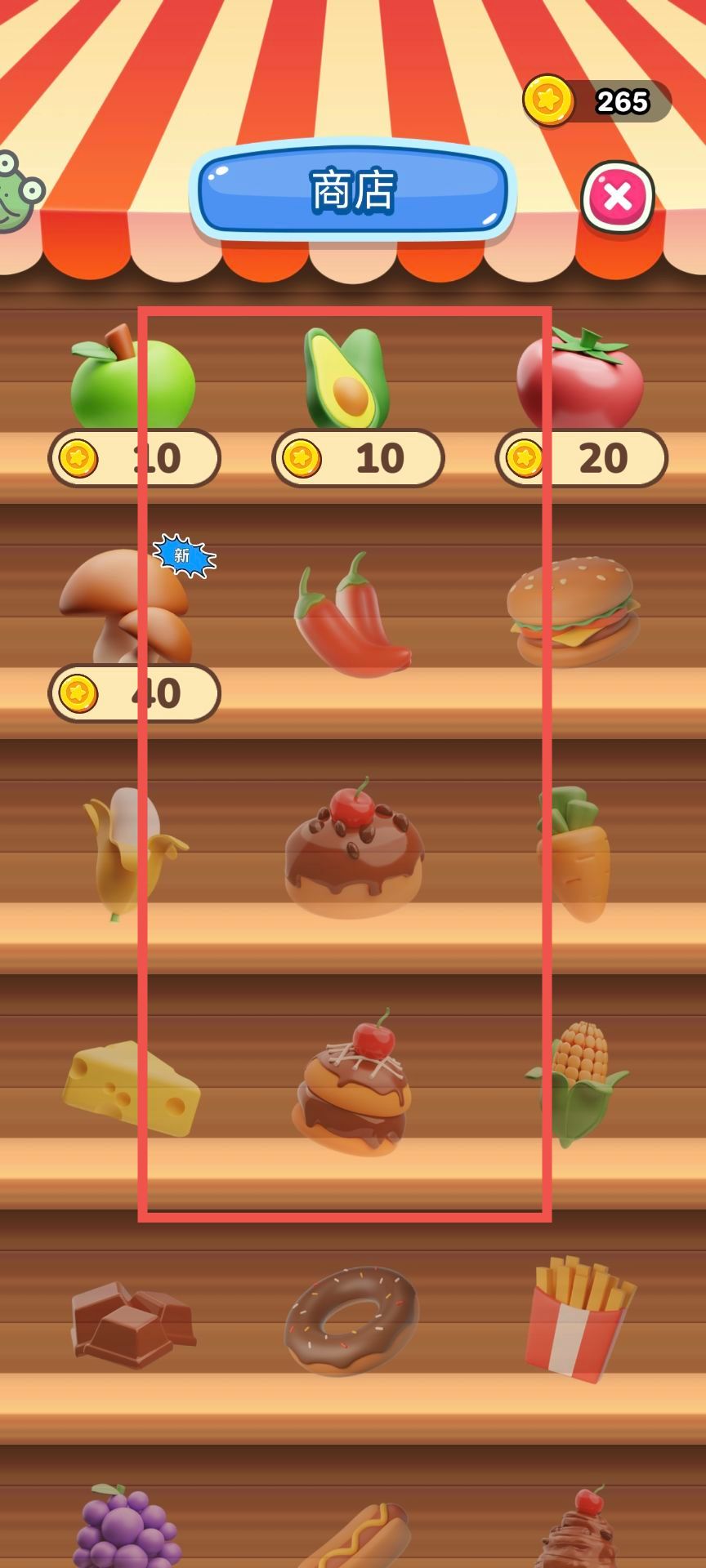Select the cheese wedge item
This screenshot has width=706, height=1568.
(x=131, y=1086)
